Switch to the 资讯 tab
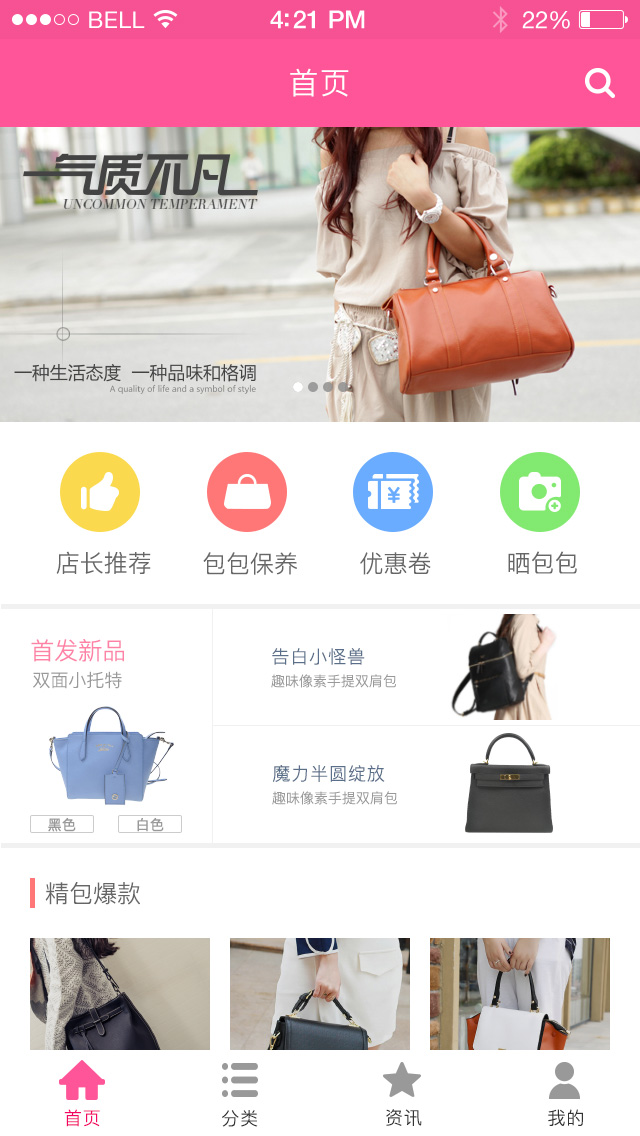Image resolution: width=640 pixels, height=1136 pixels. tap(402, 1094)
